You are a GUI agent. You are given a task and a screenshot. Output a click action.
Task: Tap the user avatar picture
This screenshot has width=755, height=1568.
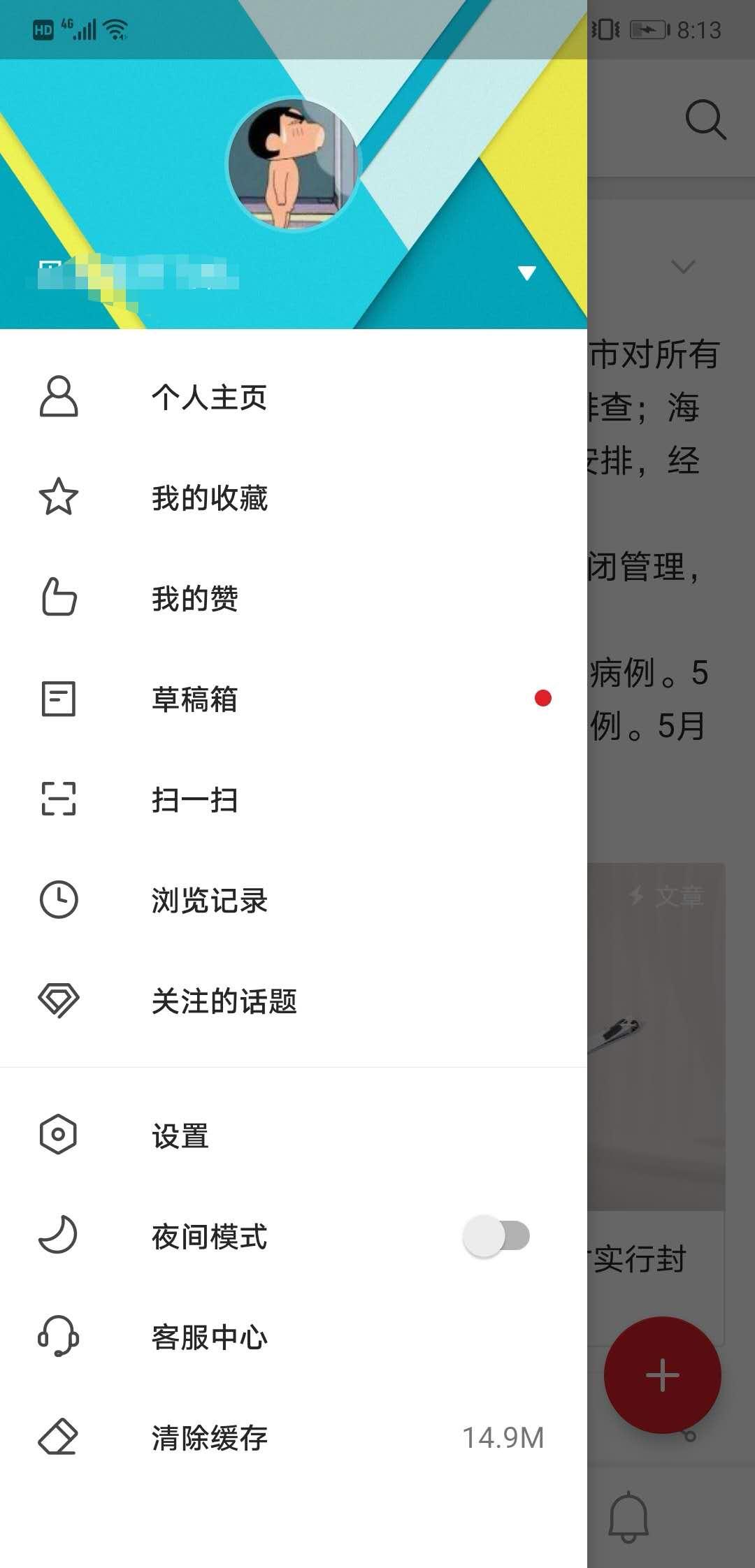(x=294, y=161)
